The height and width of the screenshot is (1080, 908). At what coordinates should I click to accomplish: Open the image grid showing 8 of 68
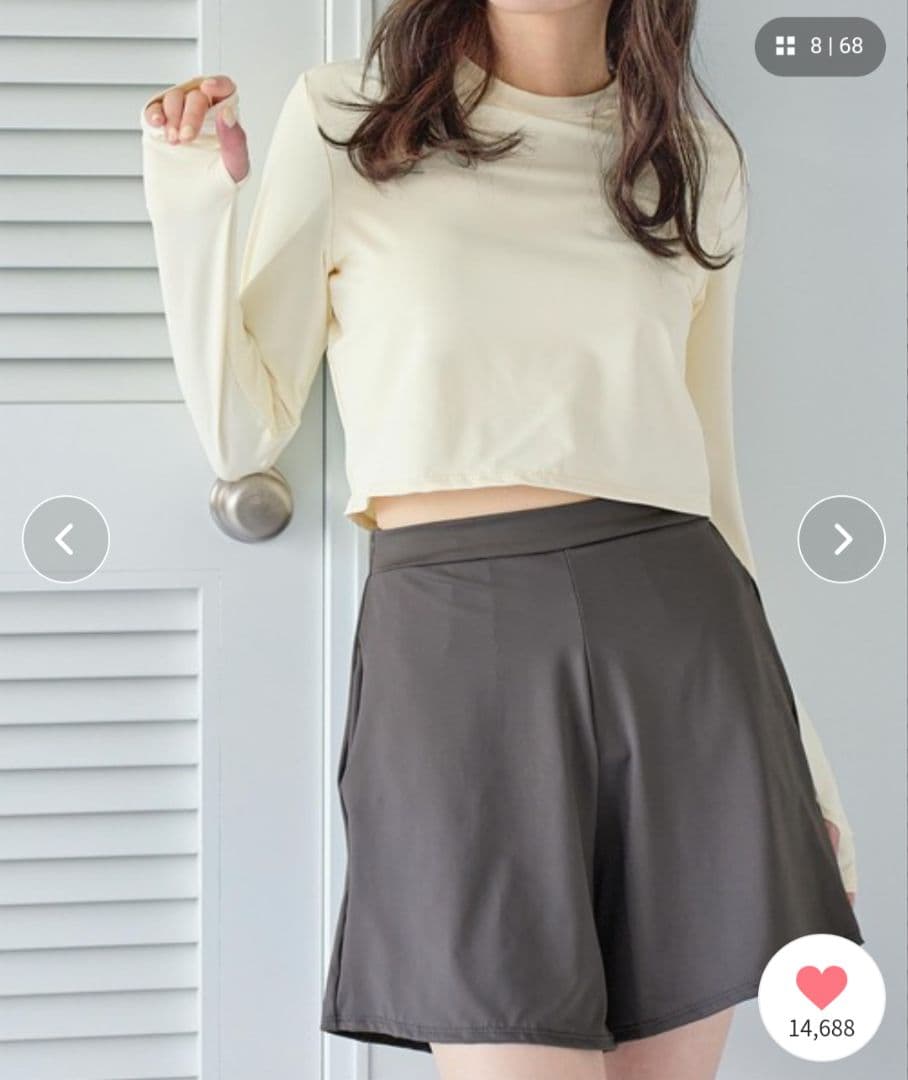(x=820, y=46)
